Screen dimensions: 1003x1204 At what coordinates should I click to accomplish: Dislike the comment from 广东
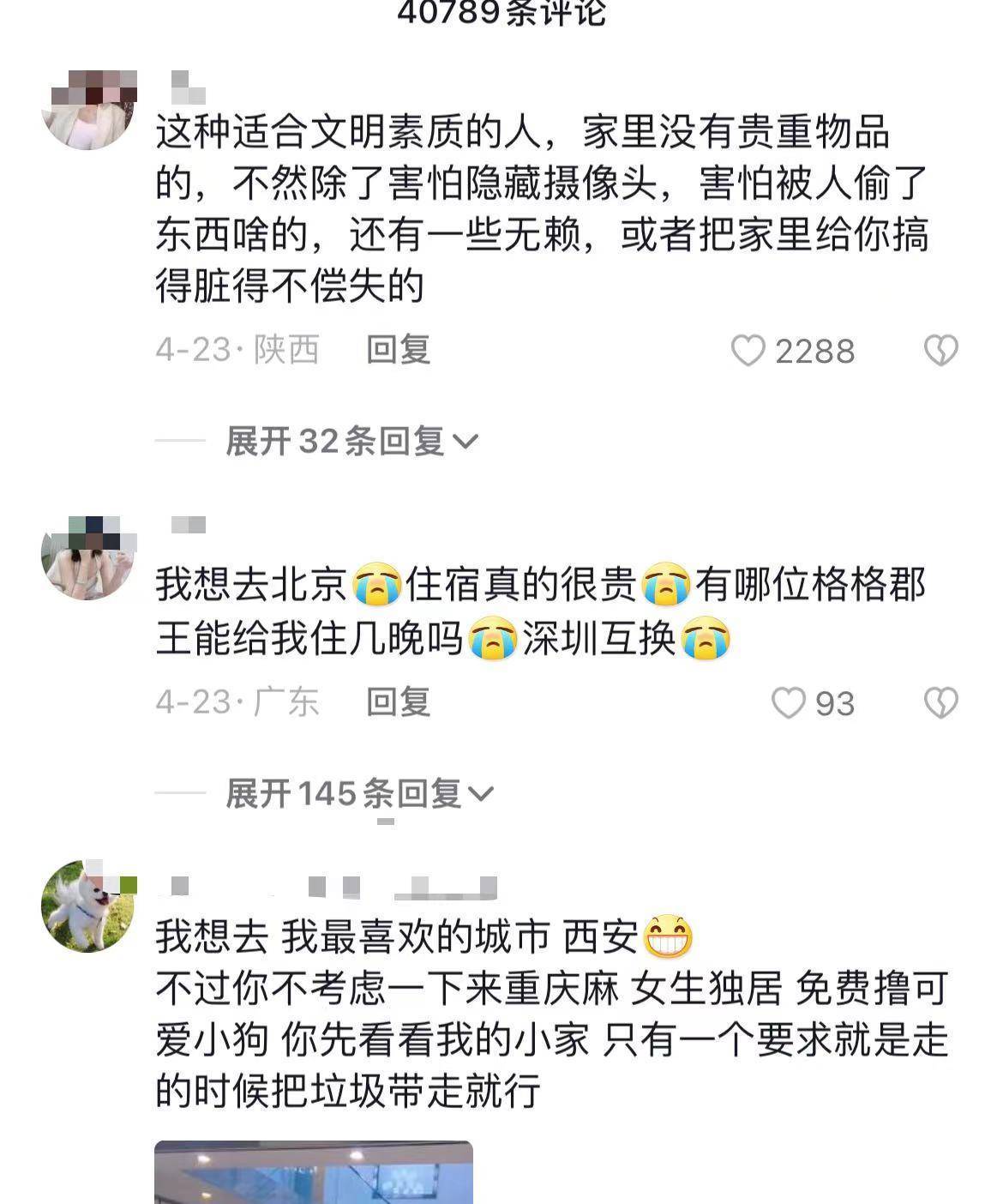point(940,703)
